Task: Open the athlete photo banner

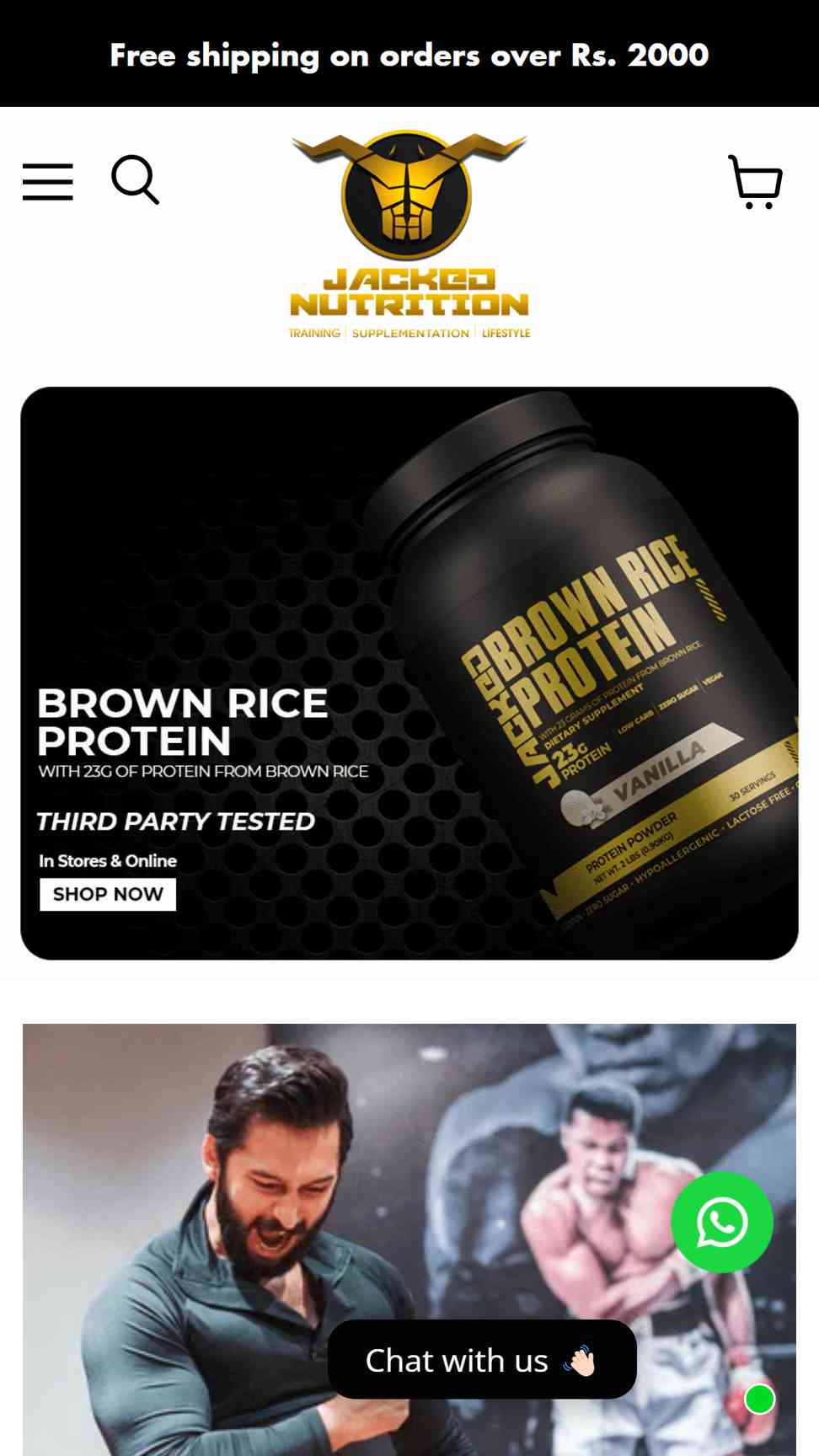Action: [409, 1239]
